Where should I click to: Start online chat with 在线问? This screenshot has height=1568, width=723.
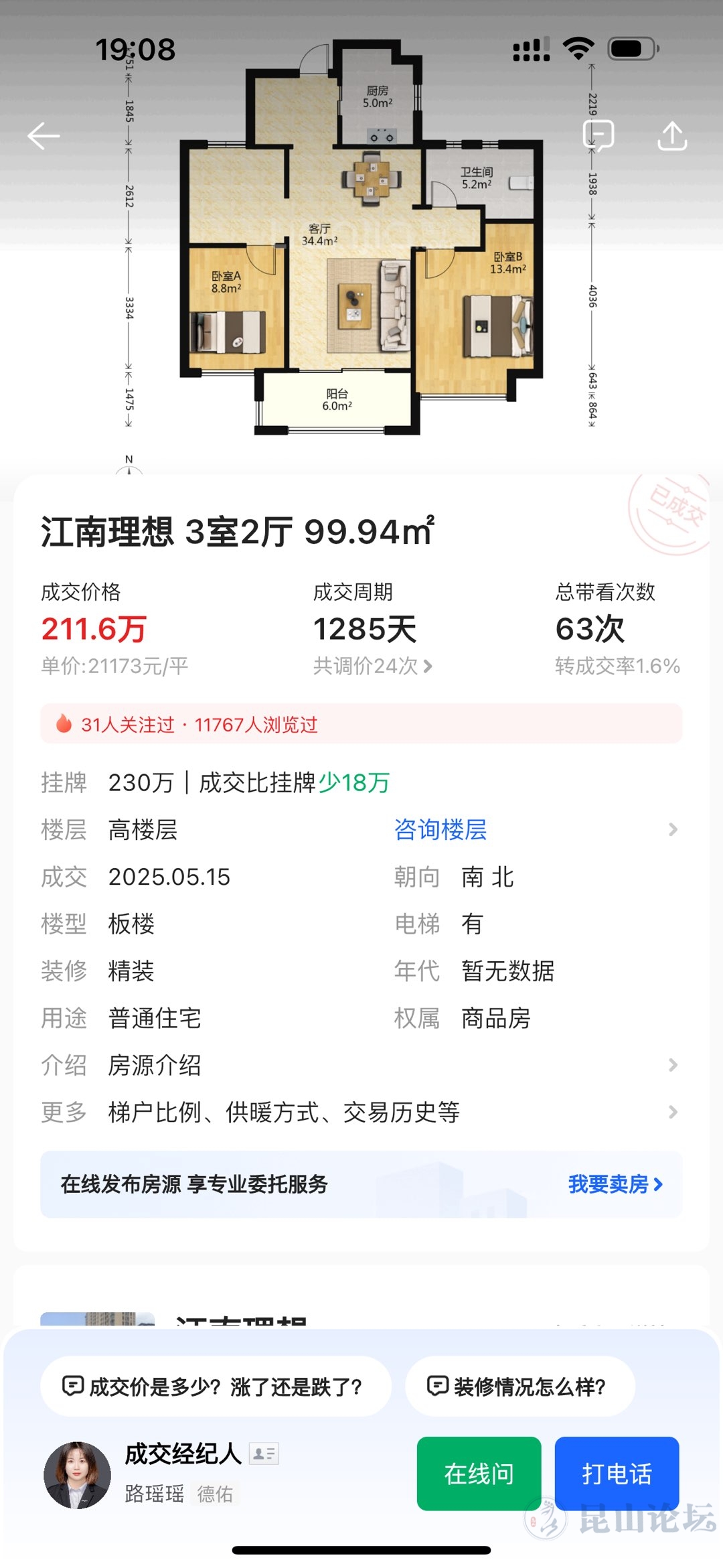tap(479, 1474)
